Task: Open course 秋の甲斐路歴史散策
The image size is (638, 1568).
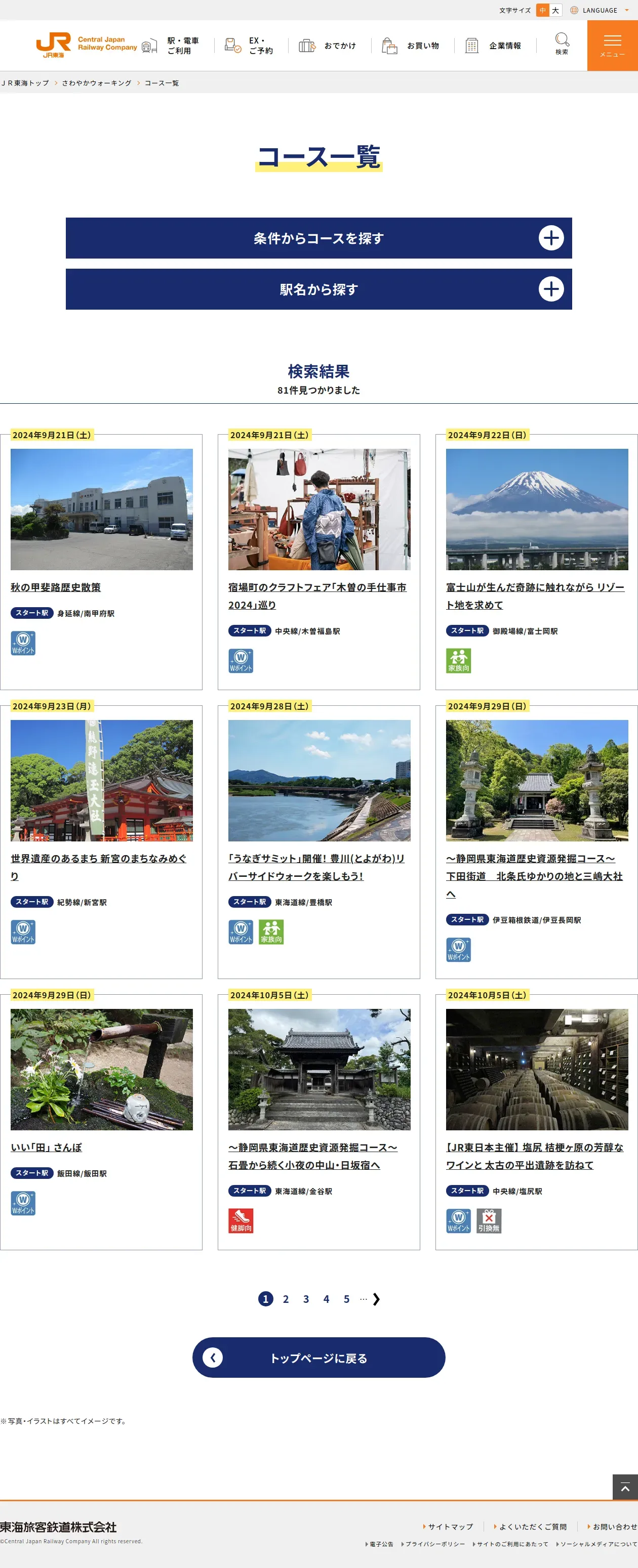Action: [x=56, y=587]
